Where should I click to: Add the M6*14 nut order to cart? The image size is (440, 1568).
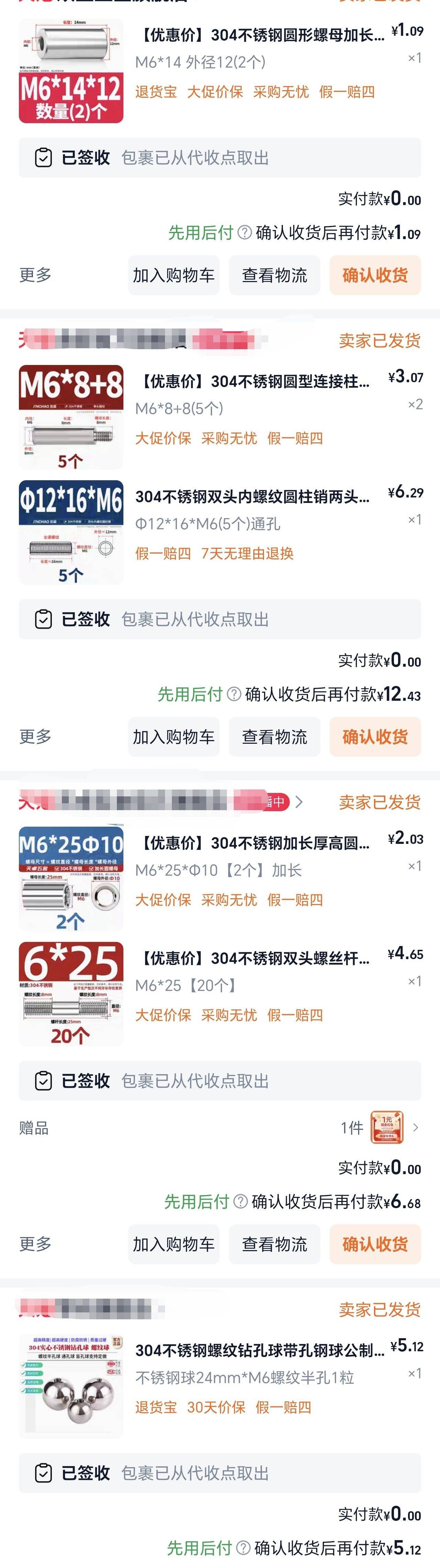(174, 276)
